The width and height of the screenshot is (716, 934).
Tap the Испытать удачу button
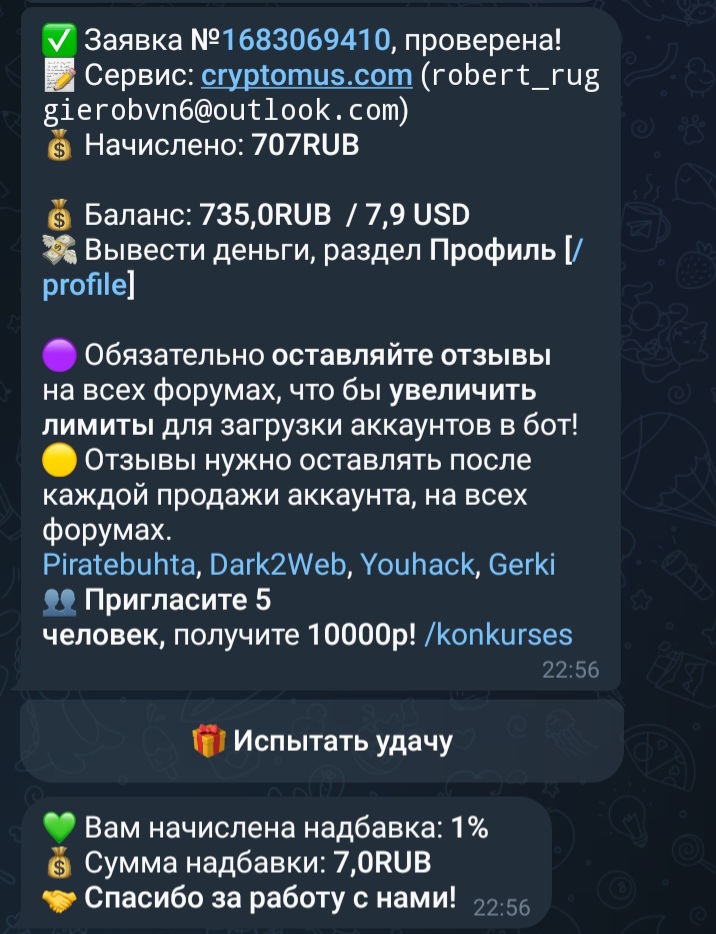(322, 741)
